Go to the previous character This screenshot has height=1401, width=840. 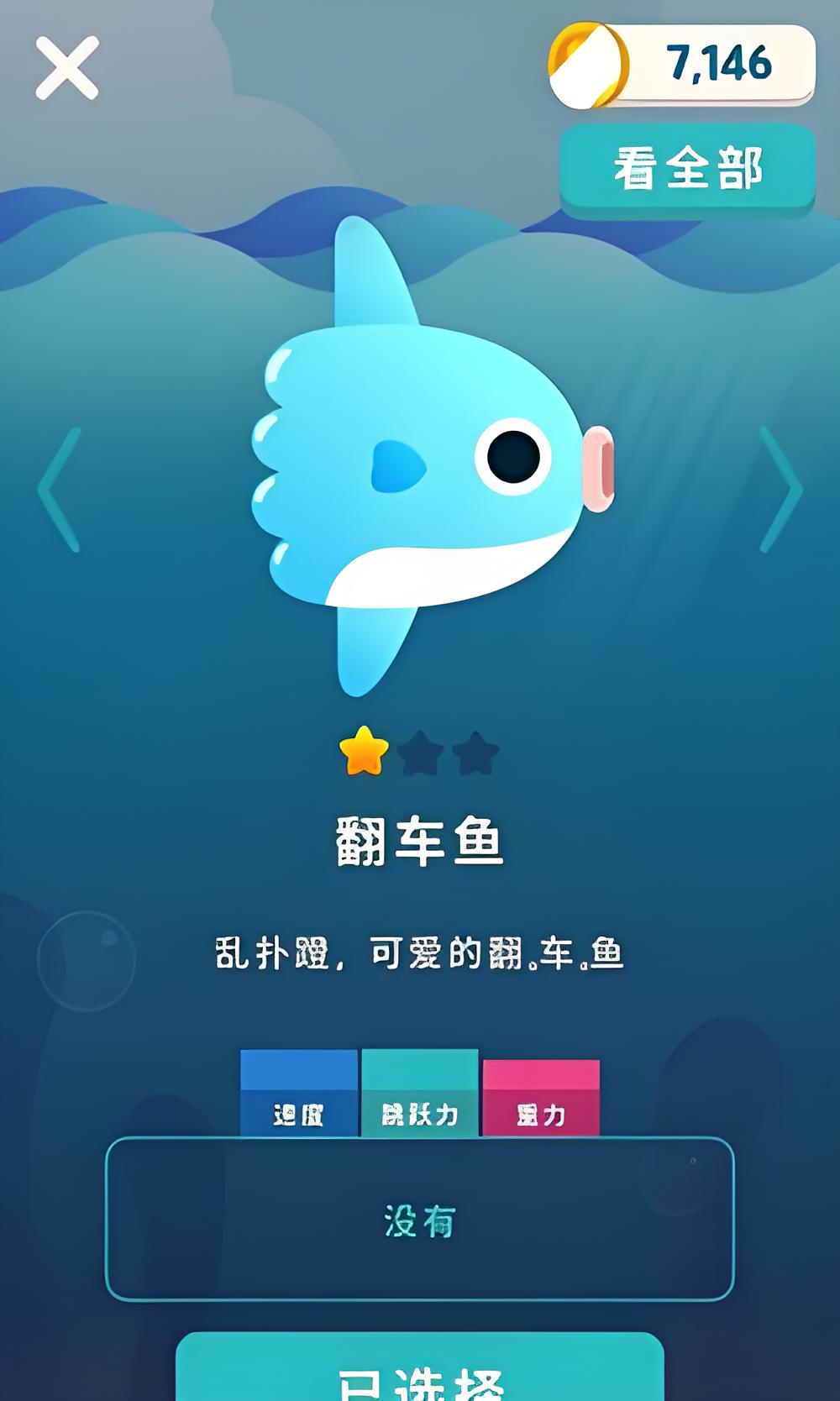coord(60,490)
